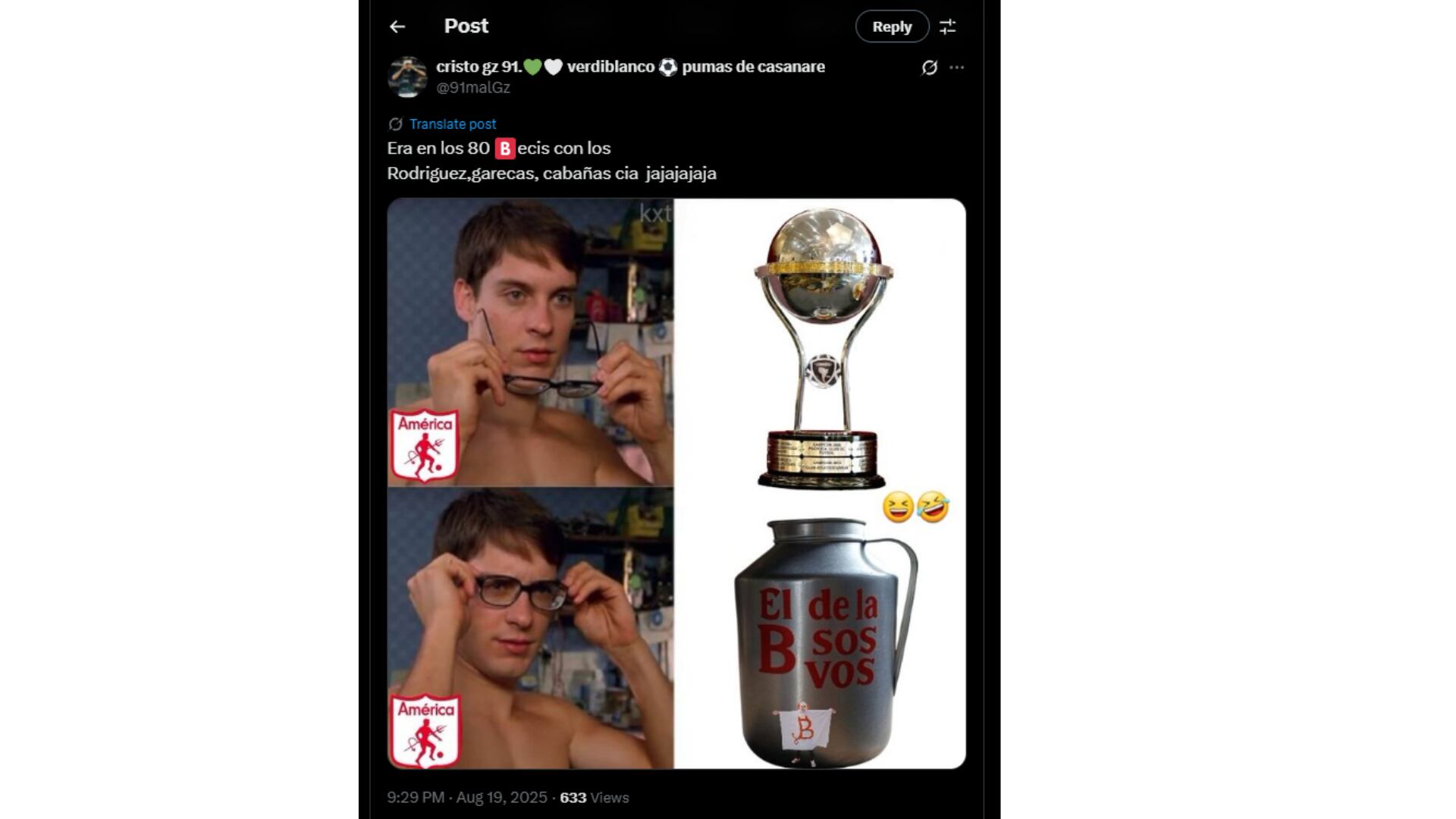Go back using the arrow icon
This screenshot has height=819, width=1456.
coord(397,27)
